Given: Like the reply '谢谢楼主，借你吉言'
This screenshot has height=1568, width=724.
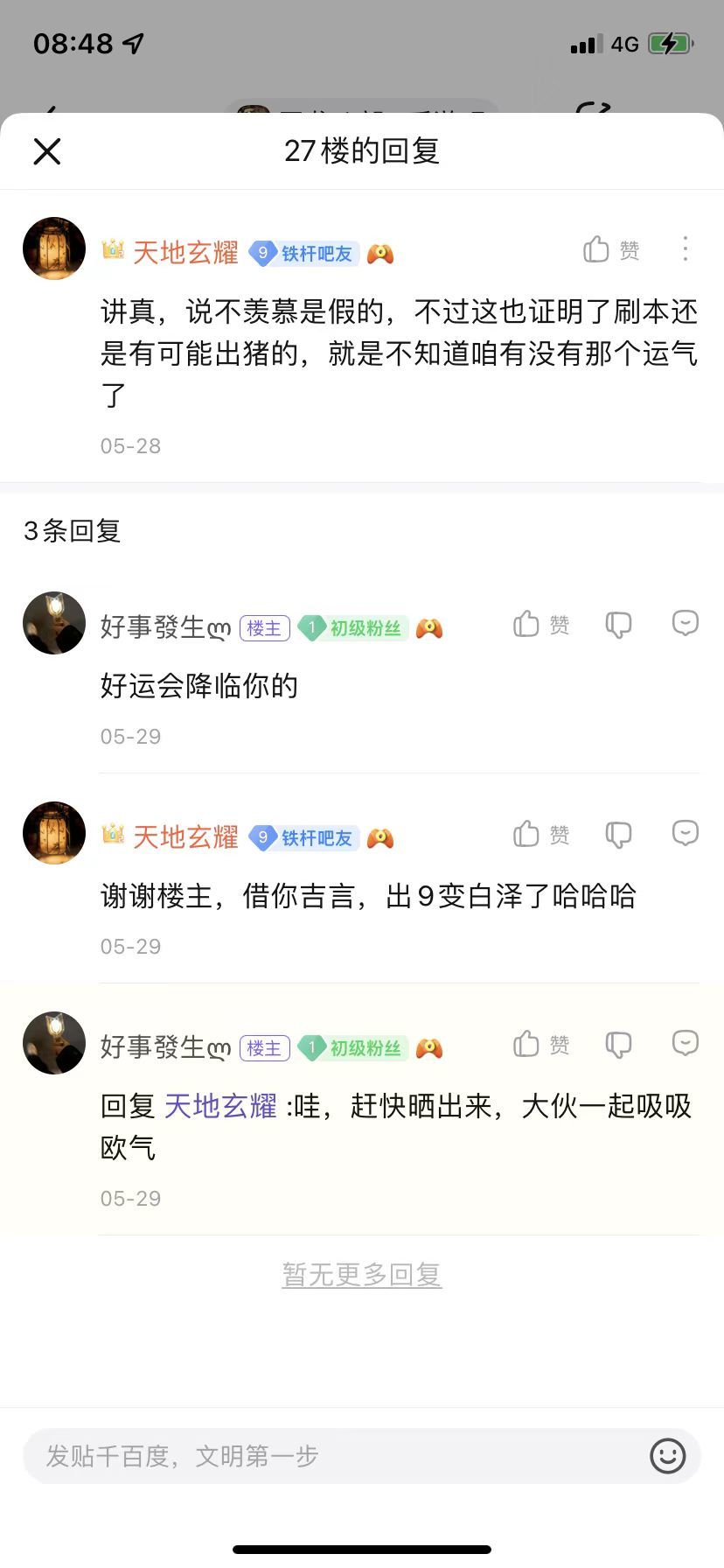Looking at the screenshot, I should (x=540, y=834).
